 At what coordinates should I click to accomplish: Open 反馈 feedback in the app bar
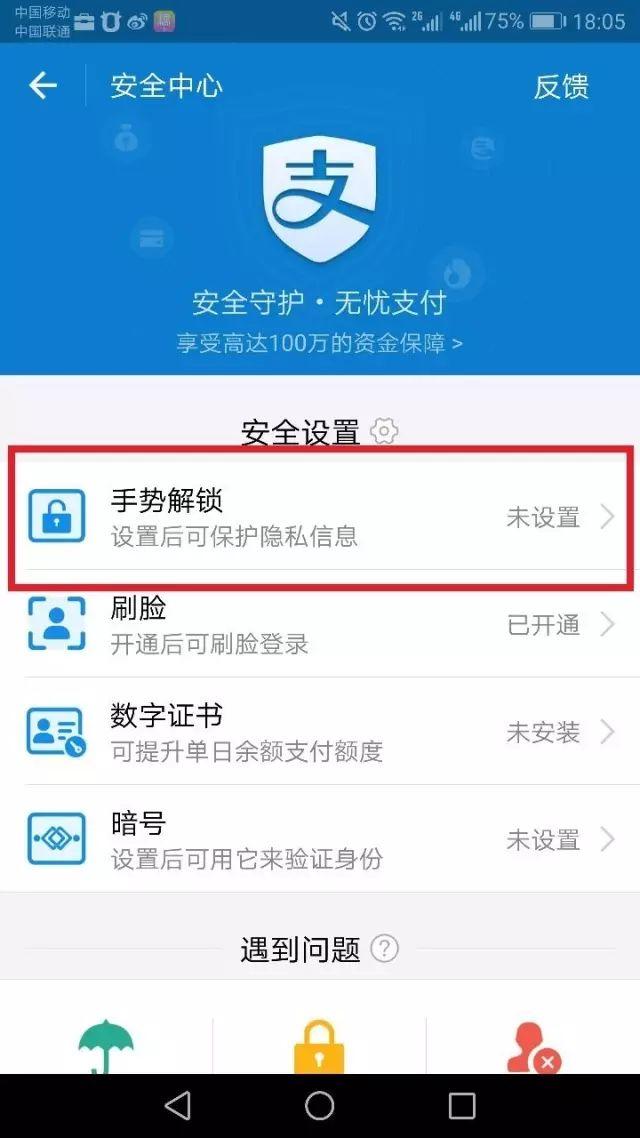click(561, 86)
